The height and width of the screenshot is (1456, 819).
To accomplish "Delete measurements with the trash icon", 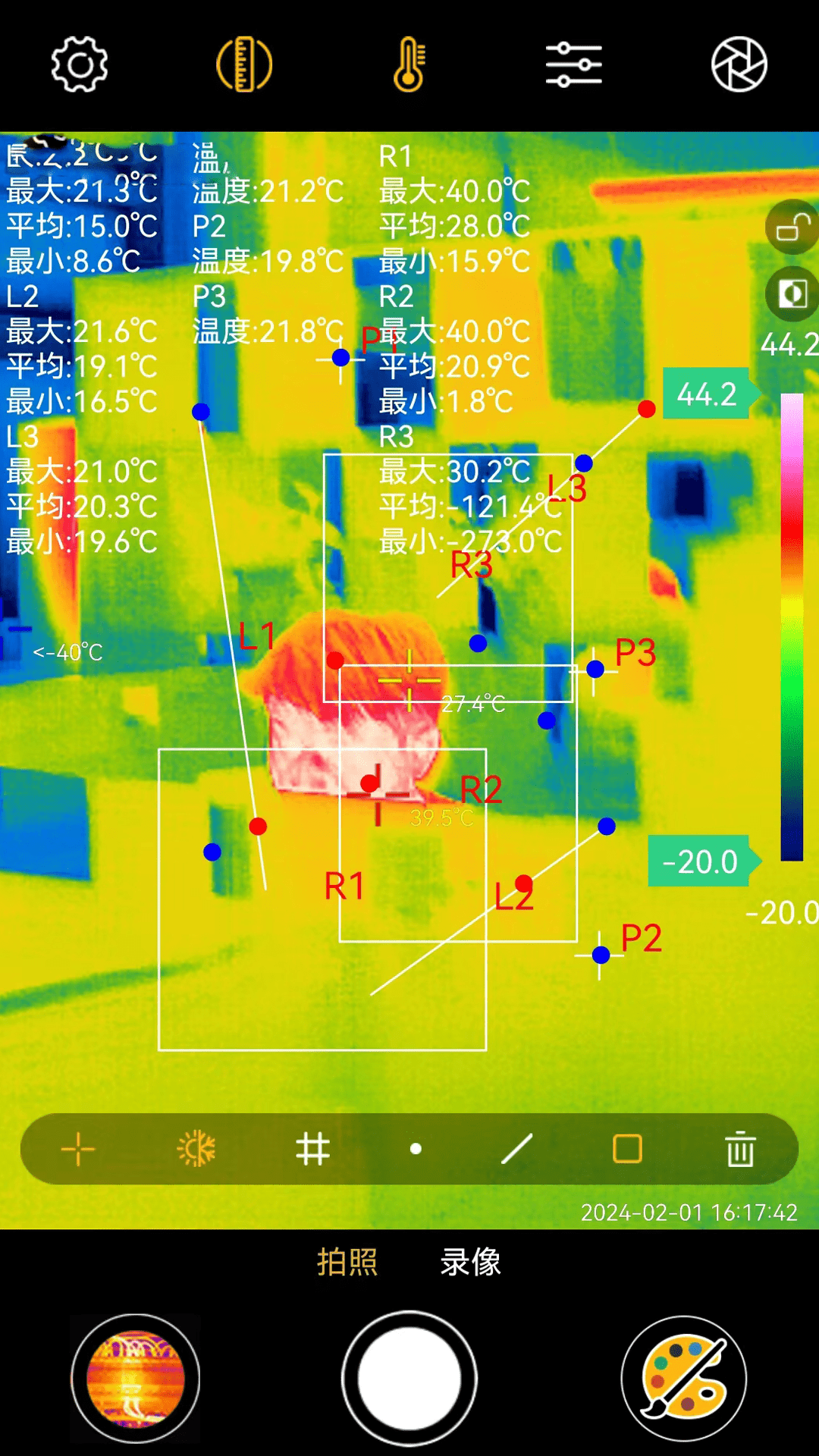I will pyautogui.click(x=740, y=1150).
